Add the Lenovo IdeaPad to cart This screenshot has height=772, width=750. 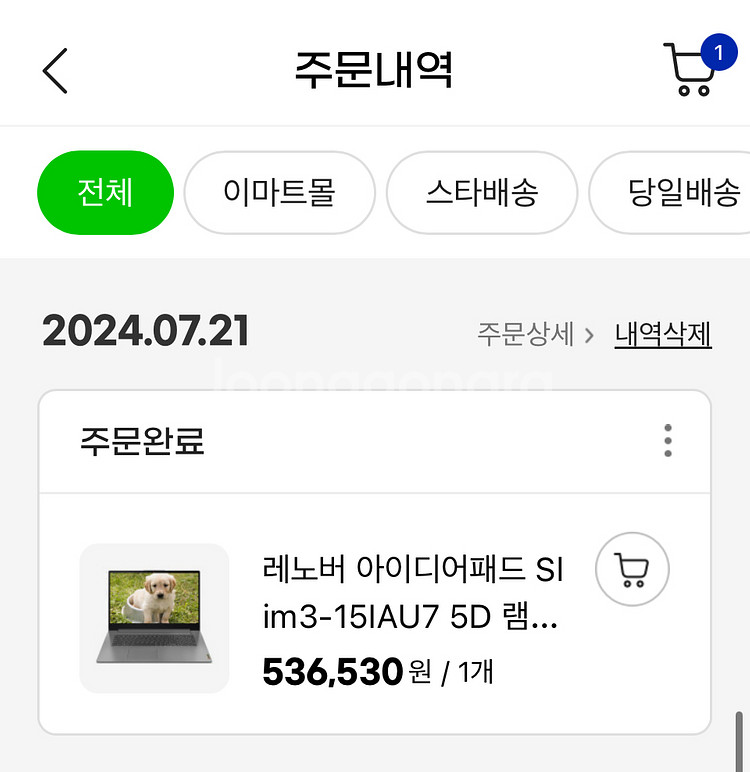tap(632, 571)
